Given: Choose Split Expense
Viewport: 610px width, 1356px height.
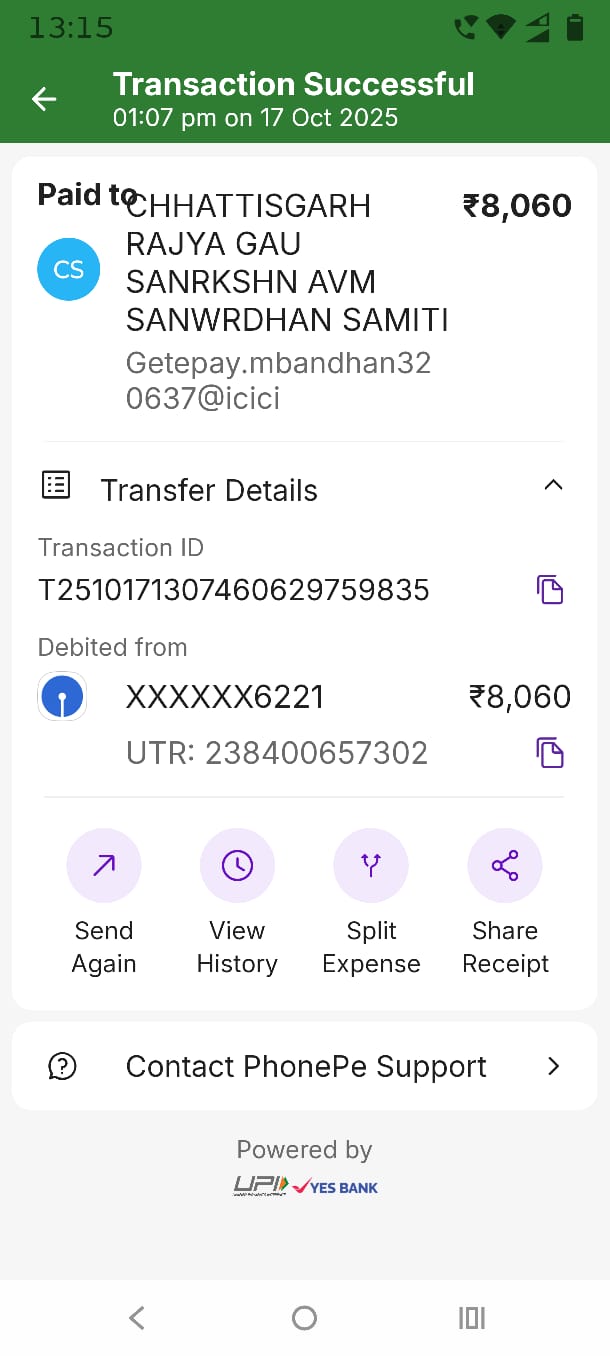Looking at the screenshot, I should [x=371, y=866].
